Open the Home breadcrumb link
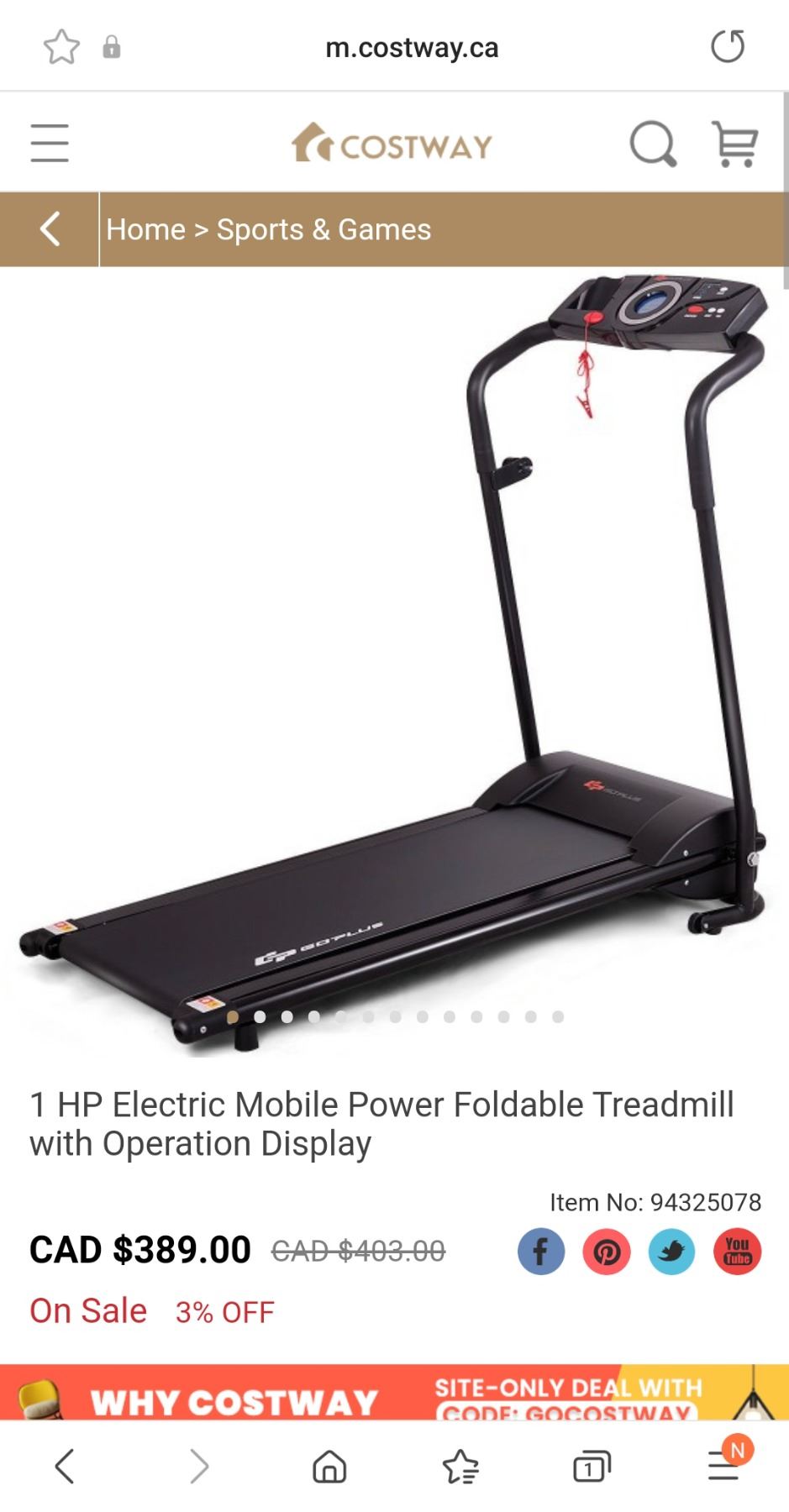 pos(145,229)
